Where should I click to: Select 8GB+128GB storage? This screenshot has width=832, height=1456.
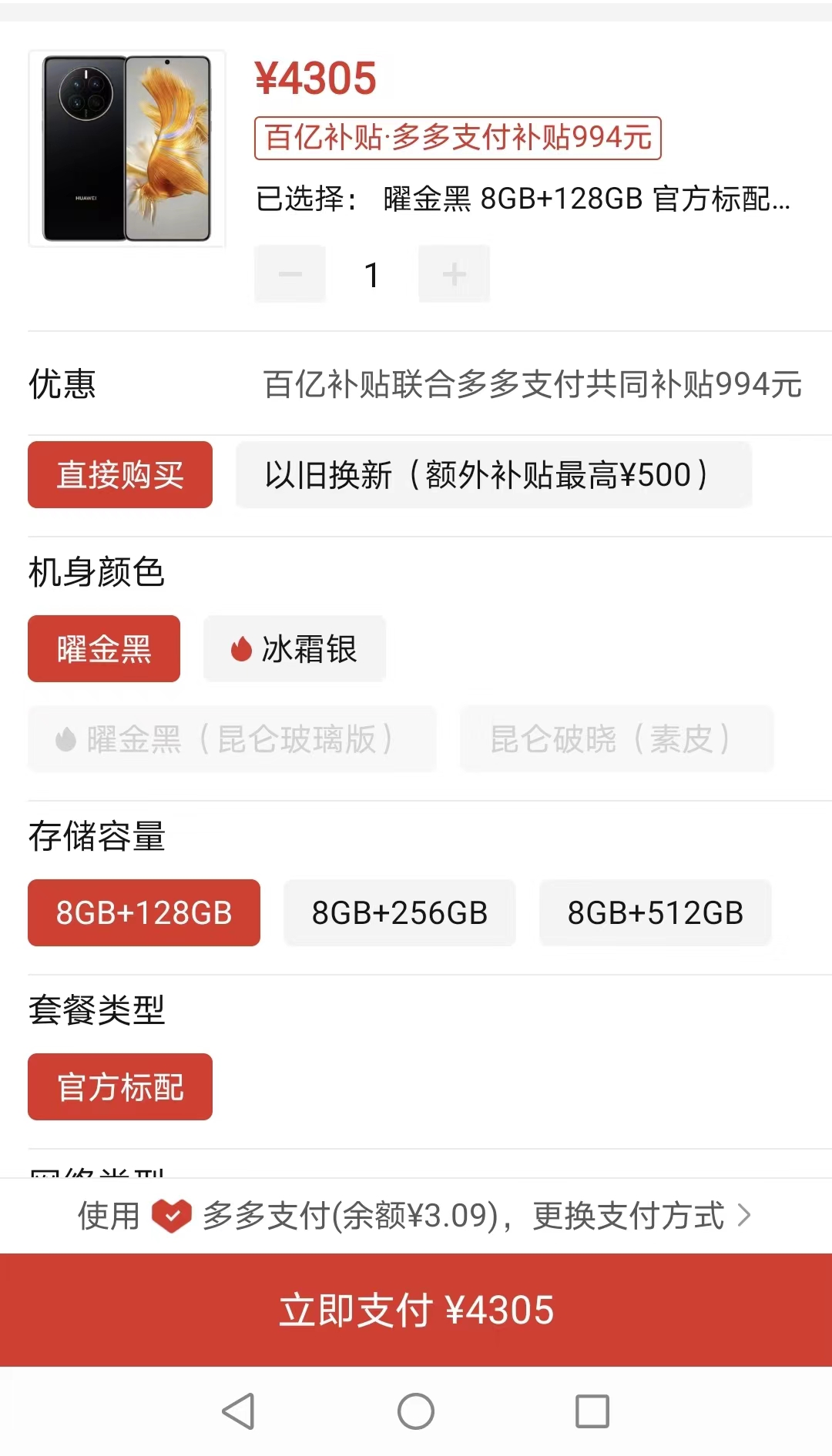[x=144, y=913]
